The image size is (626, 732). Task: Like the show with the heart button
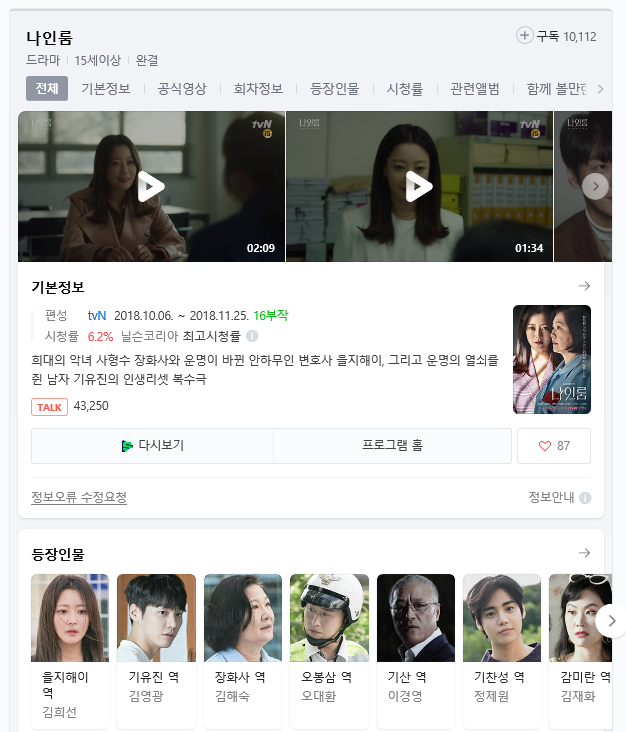[x=554, y=446]
